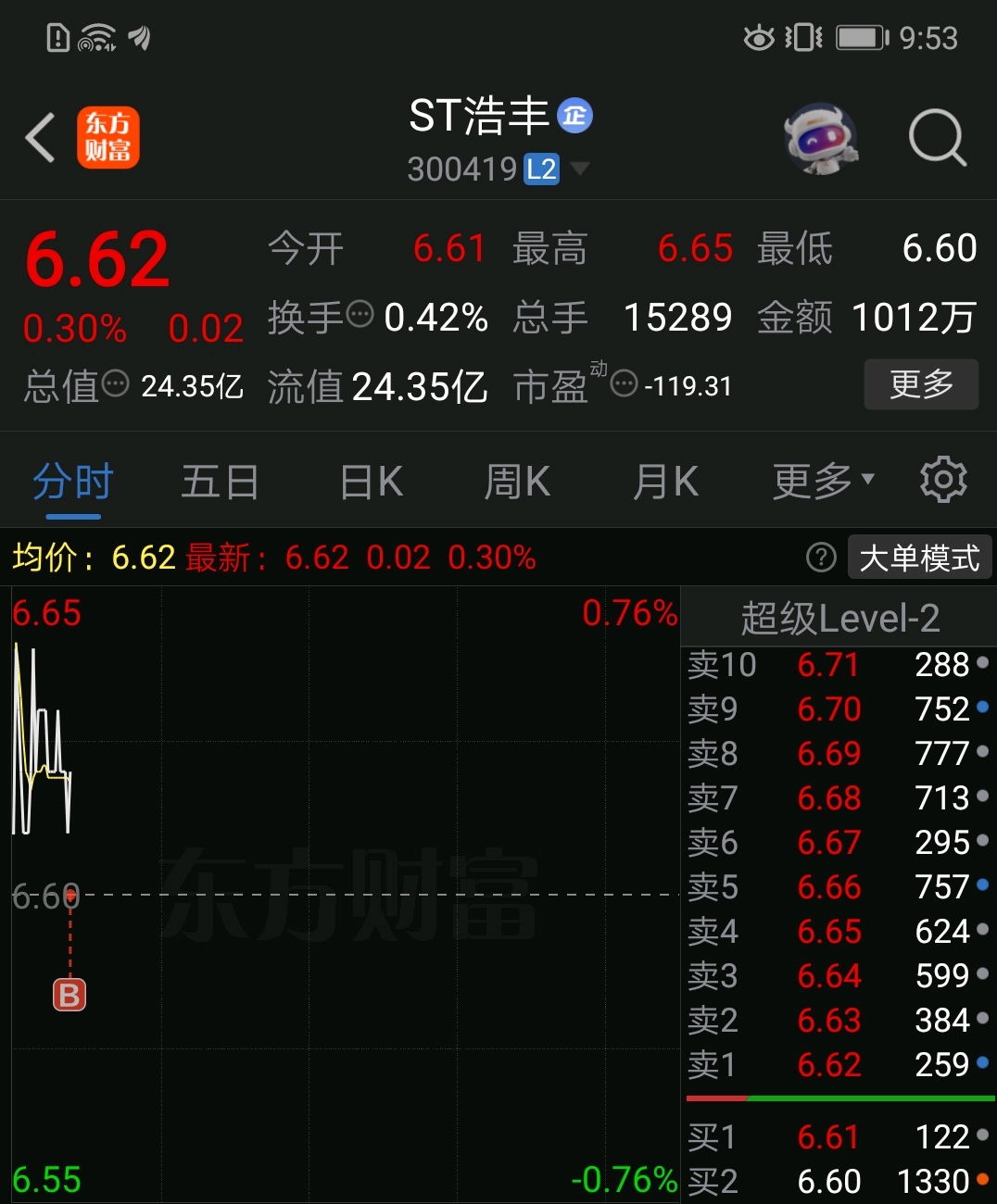Switch to the 周K chart tab
Viewport: 997px width, 1204px height.
pos(517,483)
